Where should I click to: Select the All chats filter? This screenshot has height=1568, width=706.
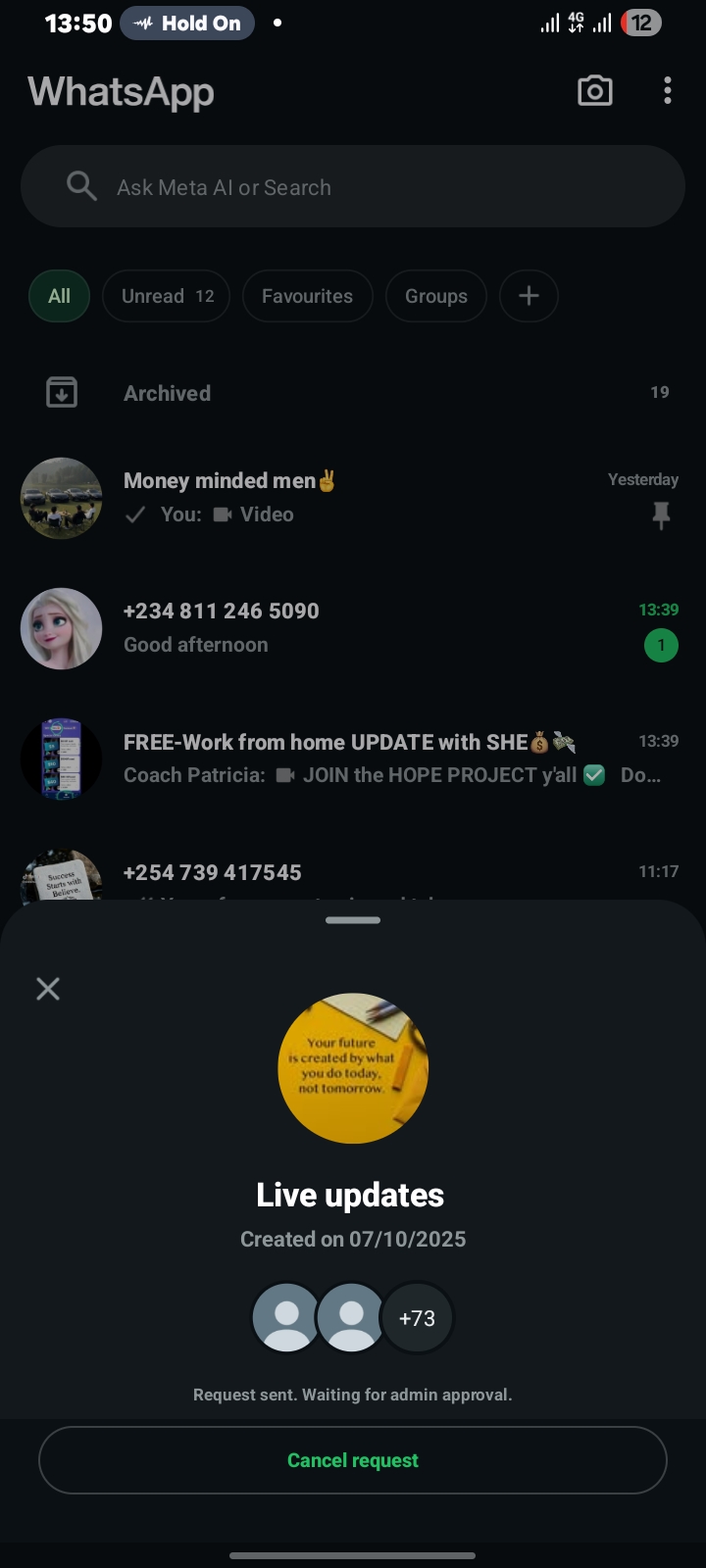[x=59, y=296]
